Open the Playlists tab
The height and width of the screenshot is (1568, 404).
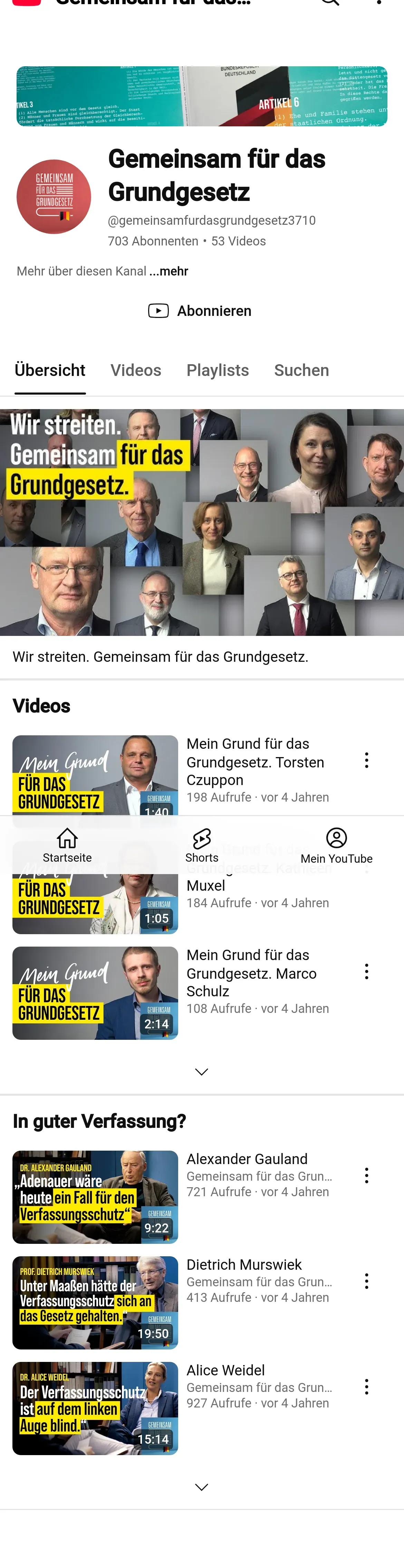click(217, 370)
